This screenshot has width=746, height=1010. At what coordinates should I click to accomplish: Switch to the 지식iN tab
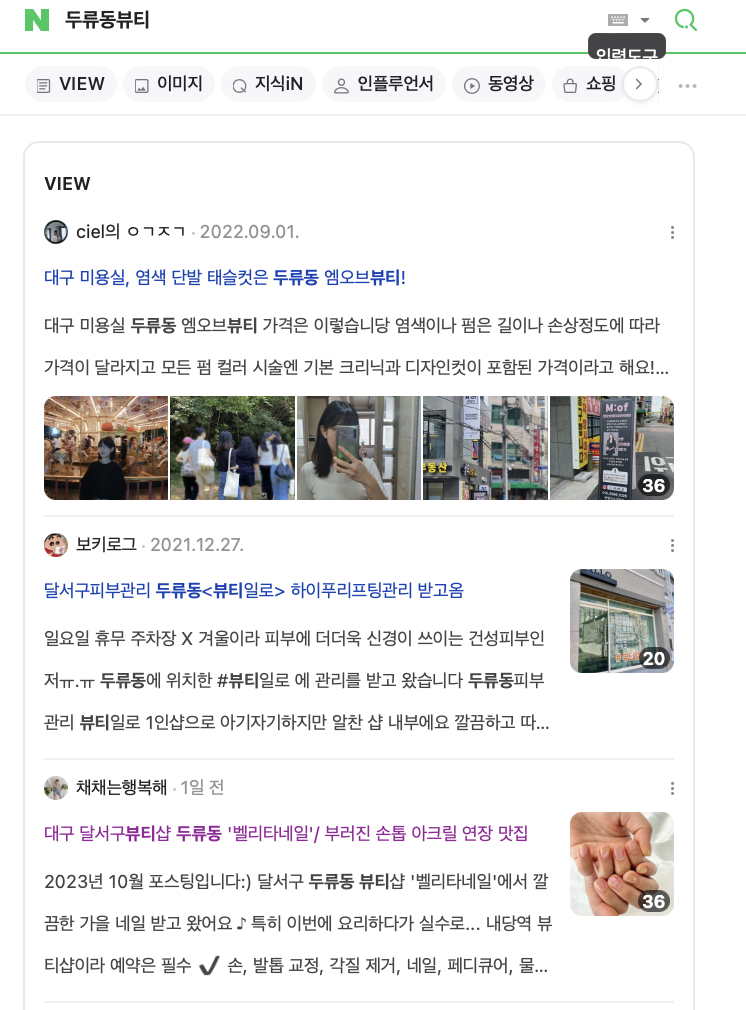click(x=267, y=85)
